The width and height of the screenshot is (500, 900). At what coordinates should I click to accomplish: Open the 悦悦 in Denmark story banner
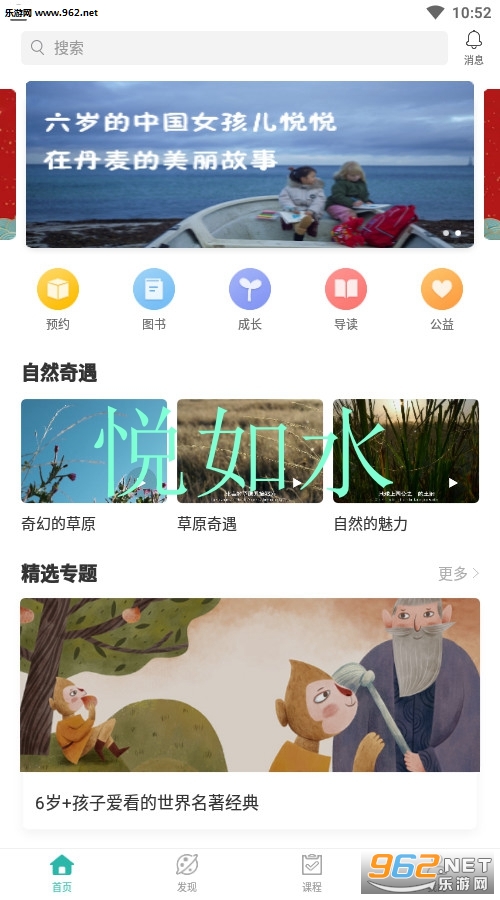250,164
